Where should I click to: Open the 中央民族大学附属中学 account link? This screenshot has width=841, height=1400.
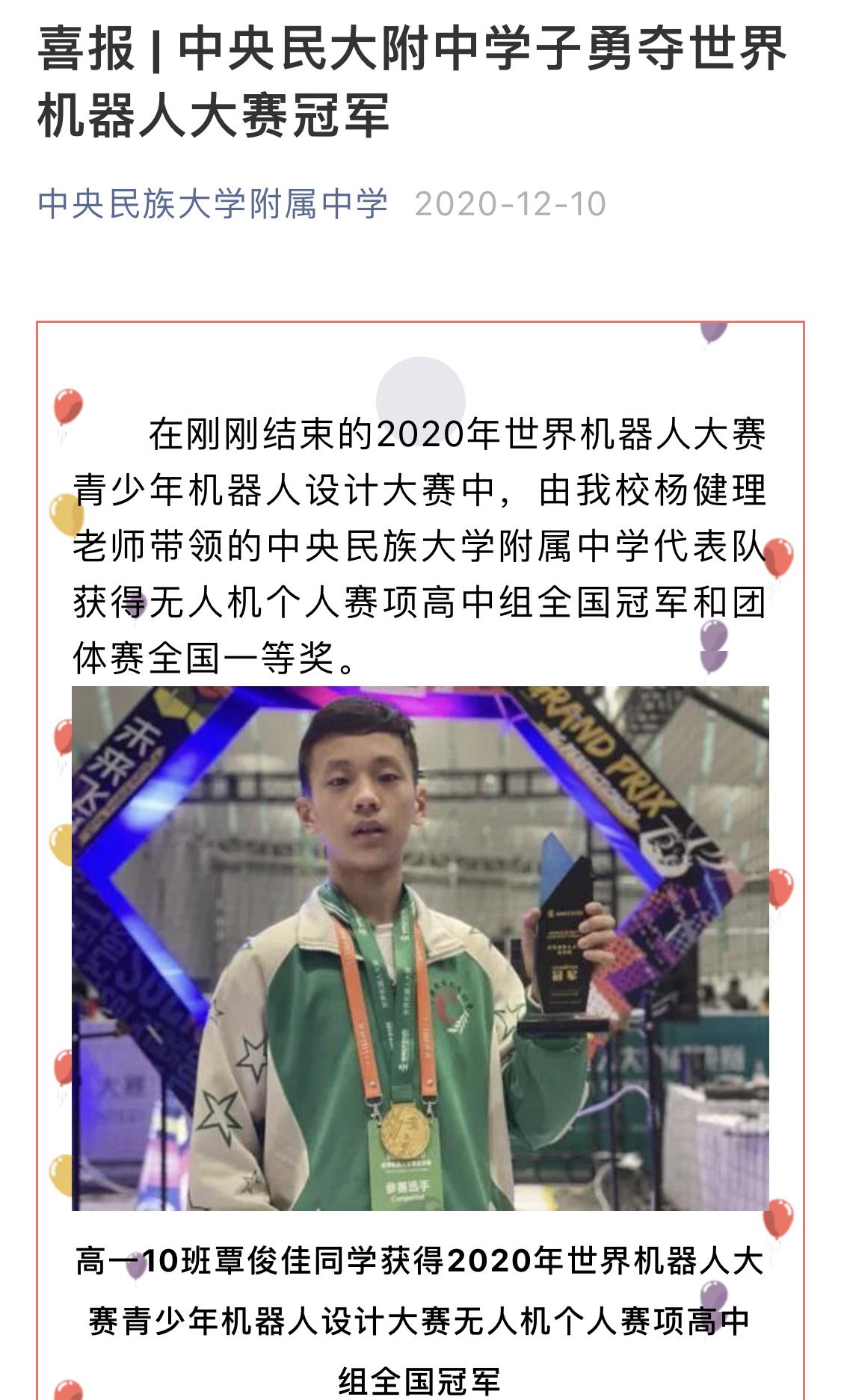pyautogui.click(x=213, y=204)
